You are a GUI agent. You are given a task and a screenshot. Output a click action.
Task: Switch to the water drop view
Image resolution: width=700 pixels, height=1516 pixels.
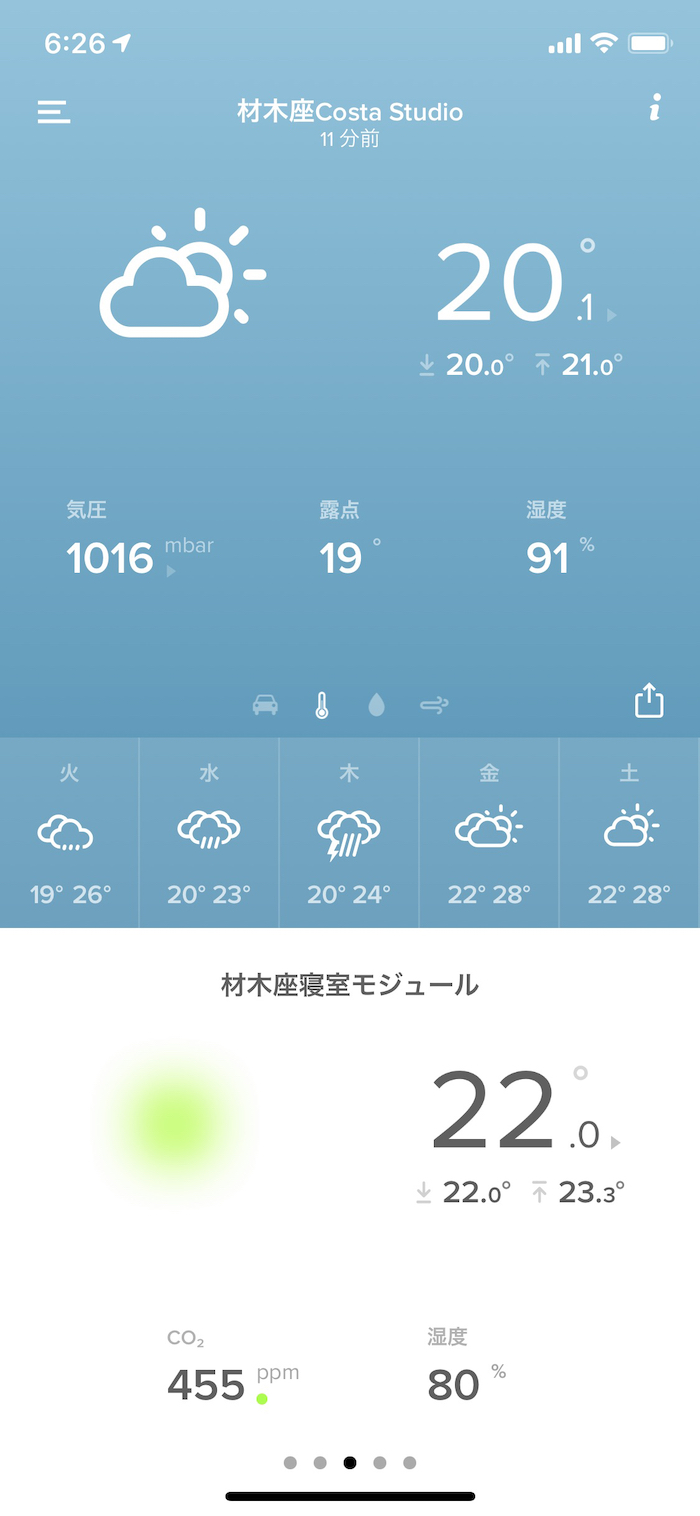coord(376,706)
